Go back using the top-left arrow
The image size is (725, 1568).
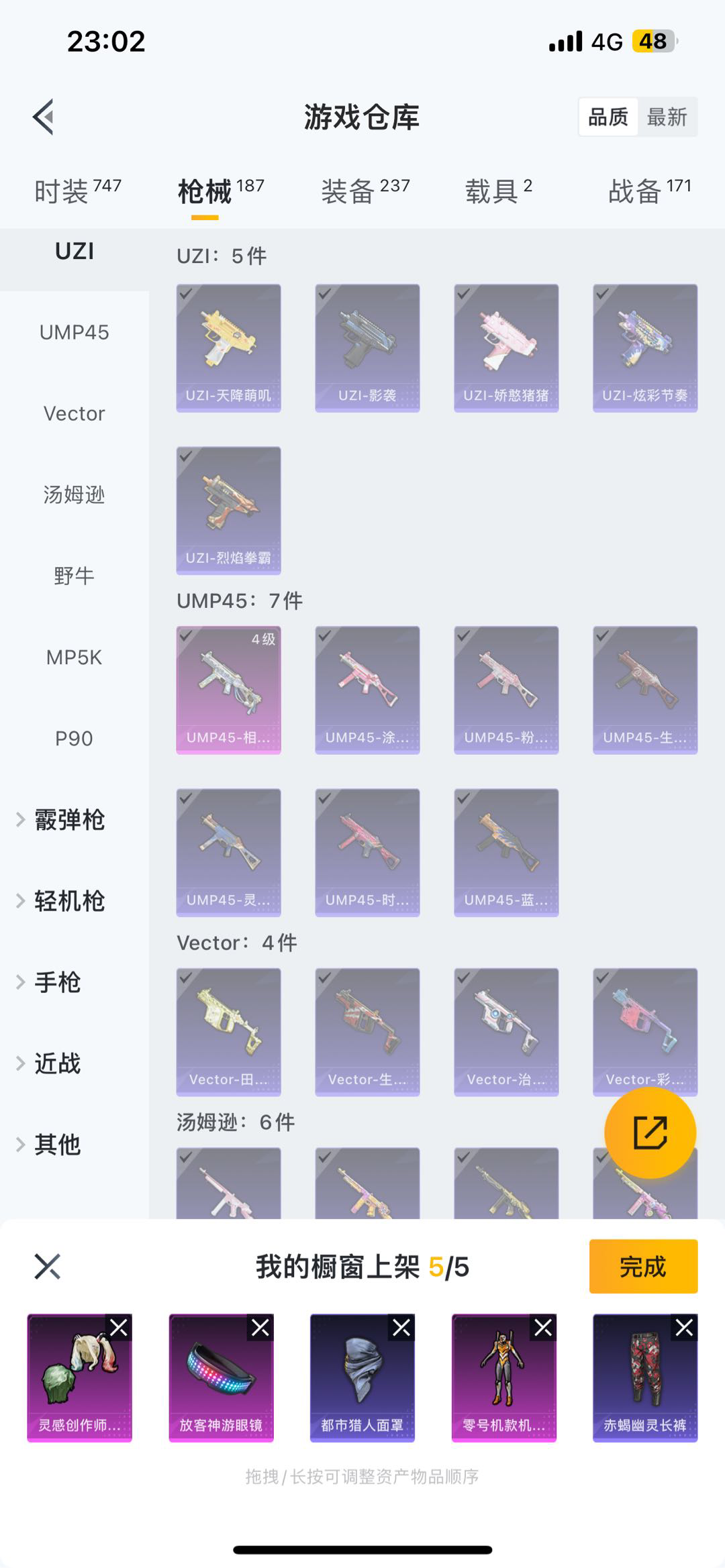coord(44,117)
